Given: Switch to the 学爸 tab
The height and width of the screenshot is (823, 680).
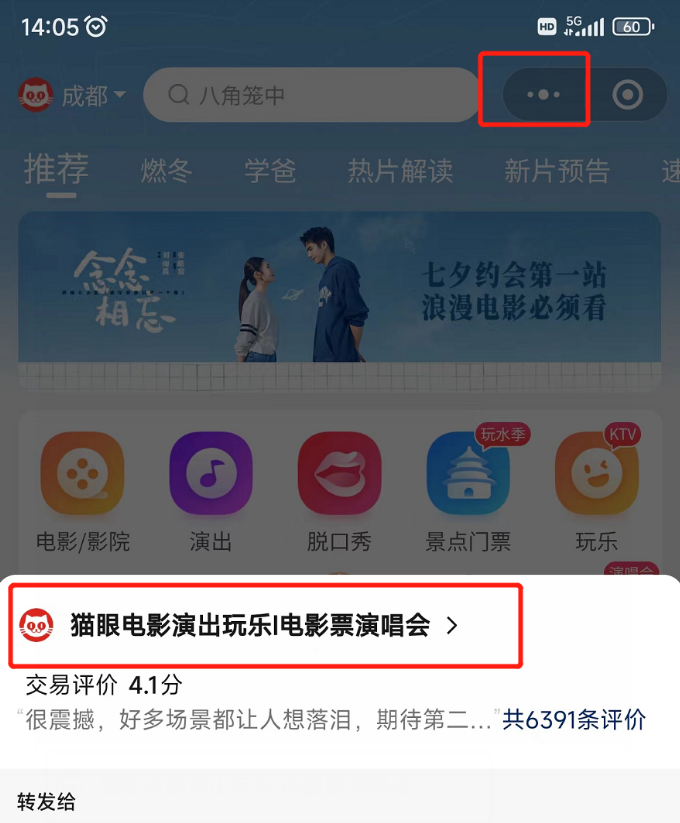Looking at the screenshot, I should [270, 171].
